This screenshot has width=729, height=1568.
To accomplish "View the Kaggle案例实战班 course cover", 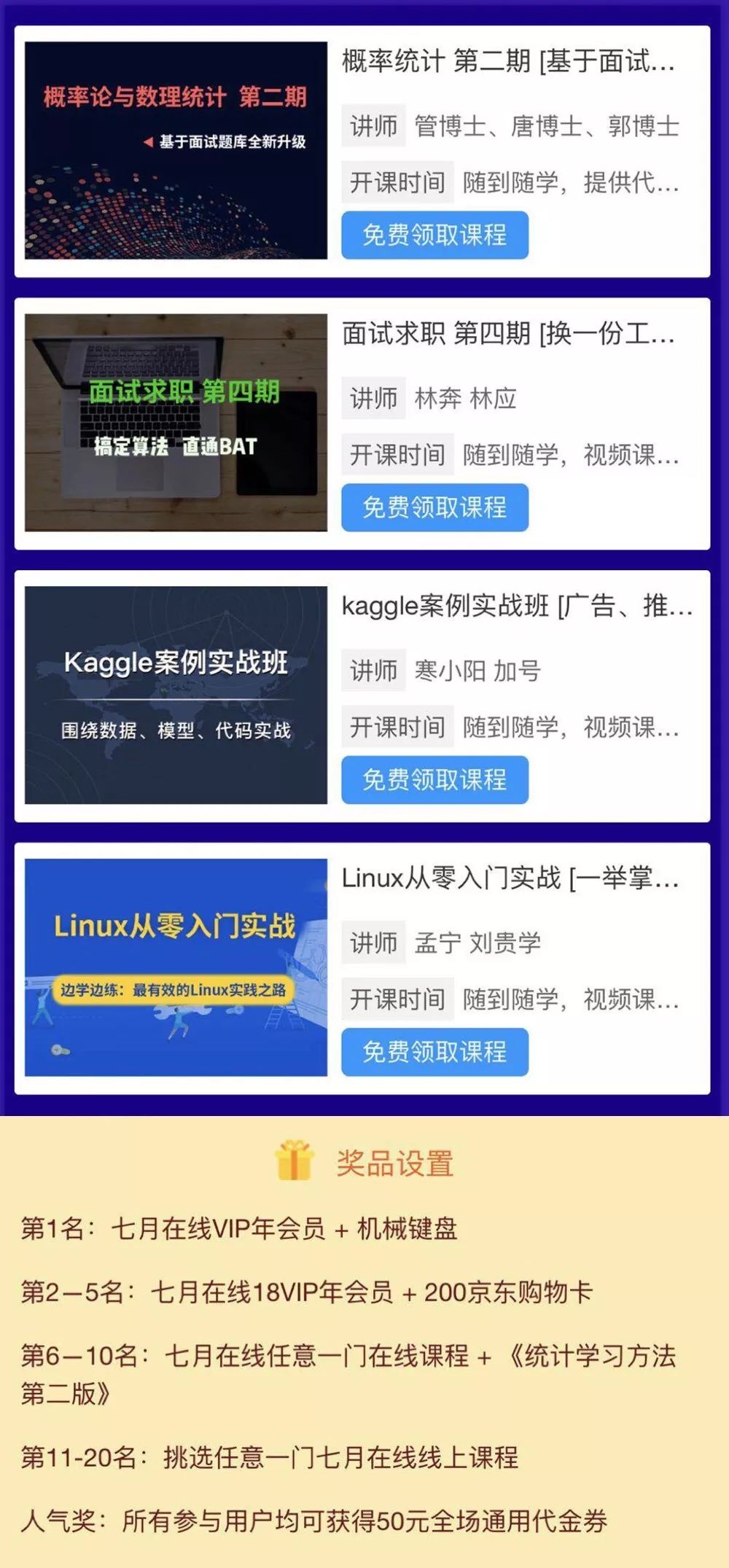I will click(176, 695).
